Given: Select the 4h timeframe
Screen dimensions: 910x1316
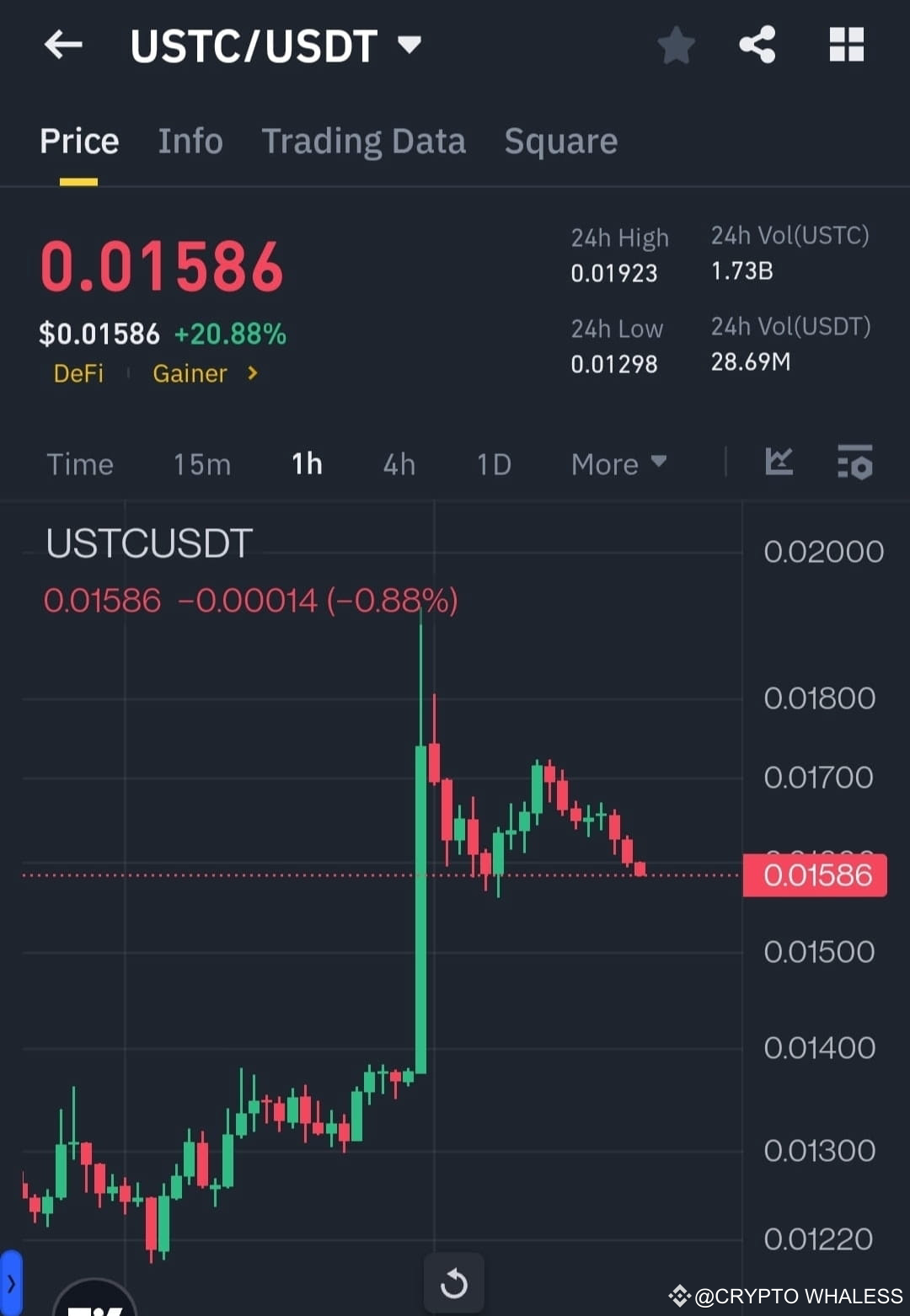Looking at the screenshot, I should (399, 464).
